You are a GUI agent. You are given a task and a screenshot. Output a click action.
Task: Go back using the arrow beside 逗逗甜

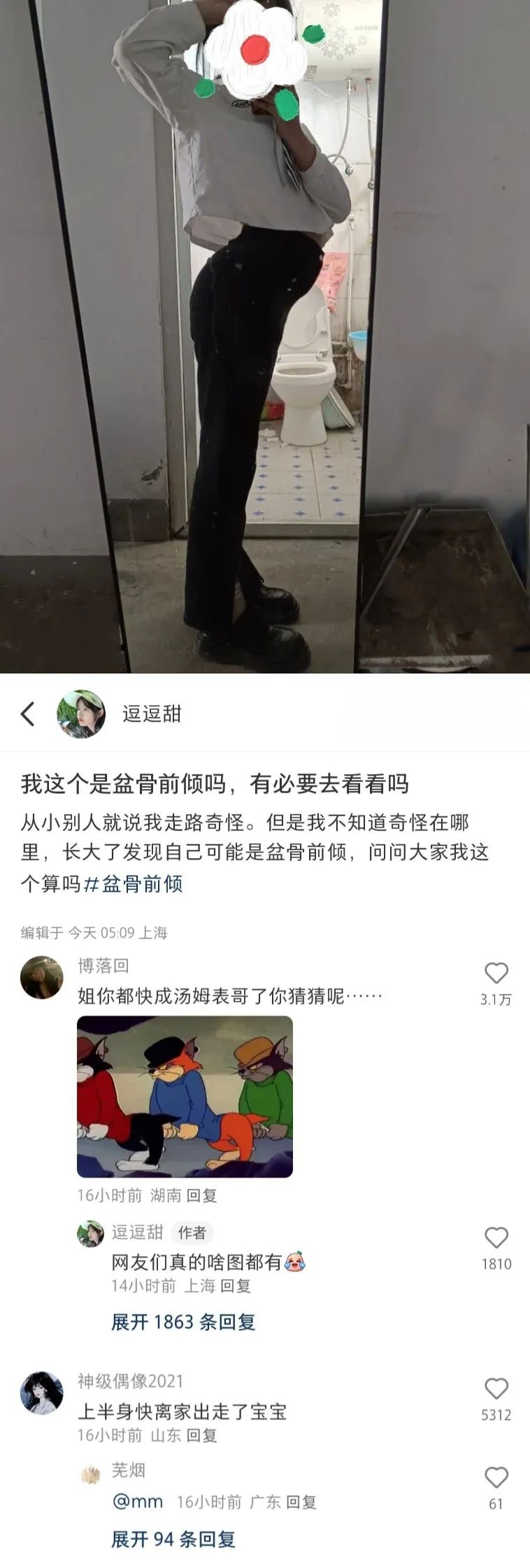click(x=28, y=714)
